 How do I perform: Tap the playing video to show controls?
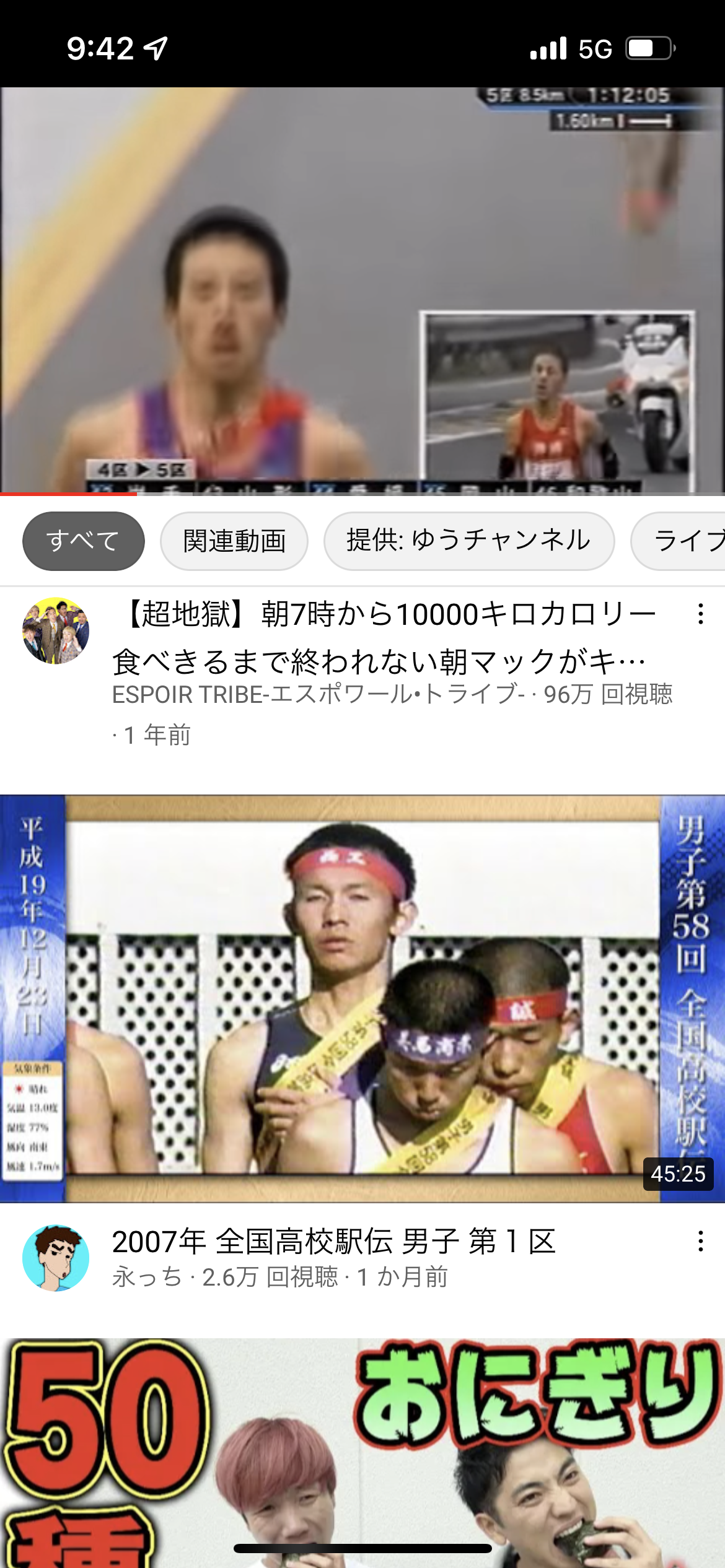(362, 290)
